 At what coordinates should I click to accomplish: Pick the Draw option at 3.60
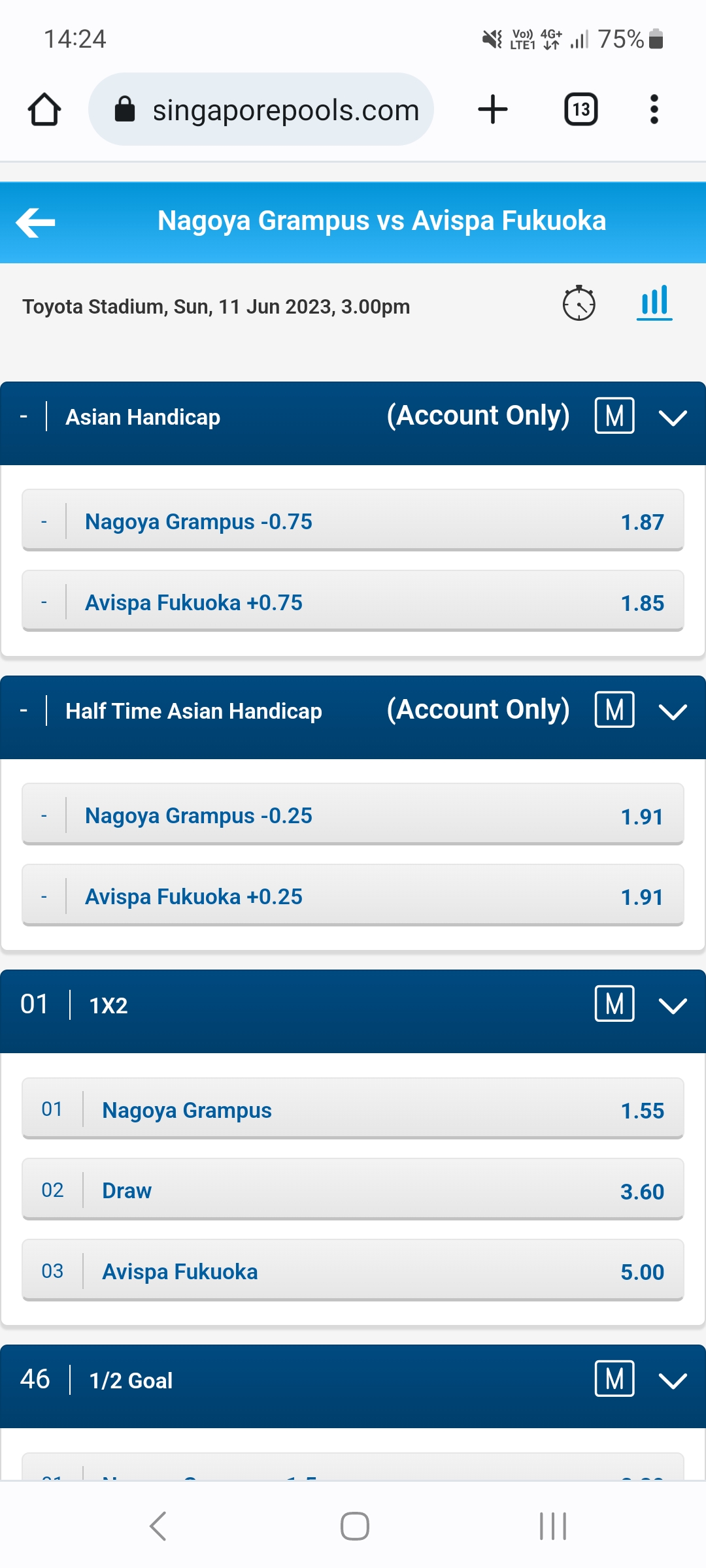click(353, 1190)
